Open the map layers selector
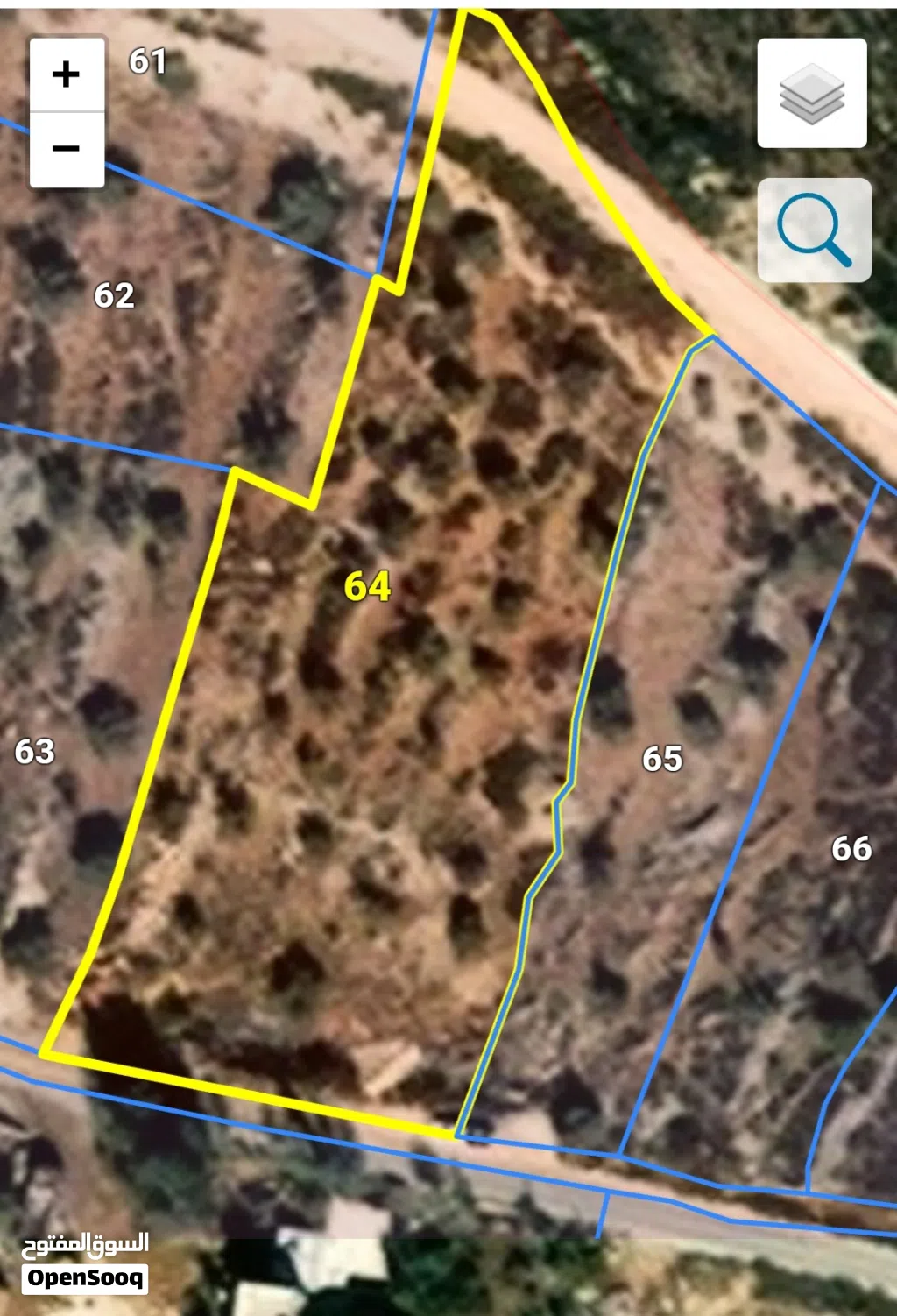The height and width of the screenshot is (1316, 897). pyautogui.click(x=812, y=93)
